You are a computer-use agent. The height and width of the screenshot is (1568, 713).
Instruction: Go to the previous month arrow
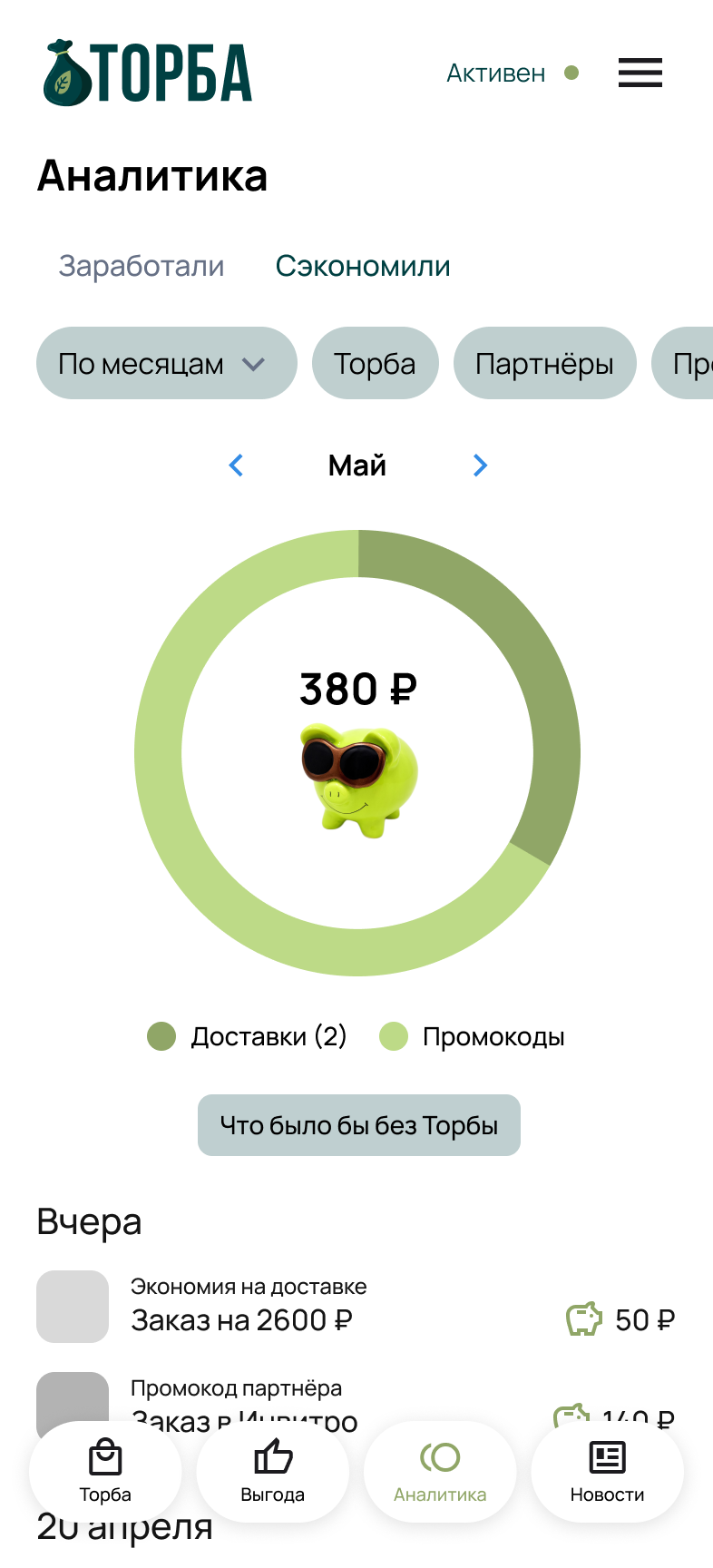click(x=236, y=465)
